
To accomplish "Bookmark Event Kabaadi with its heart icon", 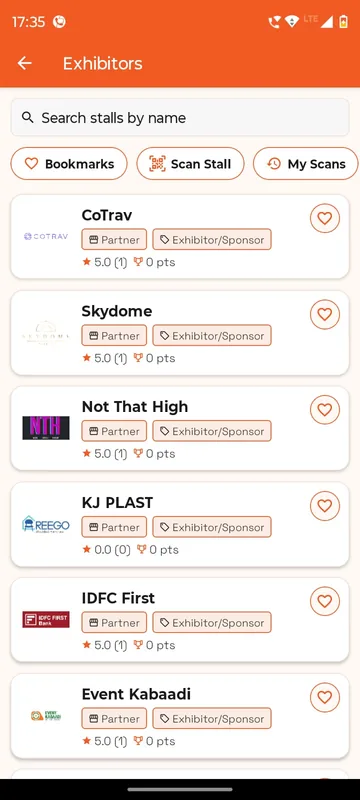I will (x=325, y=697).
